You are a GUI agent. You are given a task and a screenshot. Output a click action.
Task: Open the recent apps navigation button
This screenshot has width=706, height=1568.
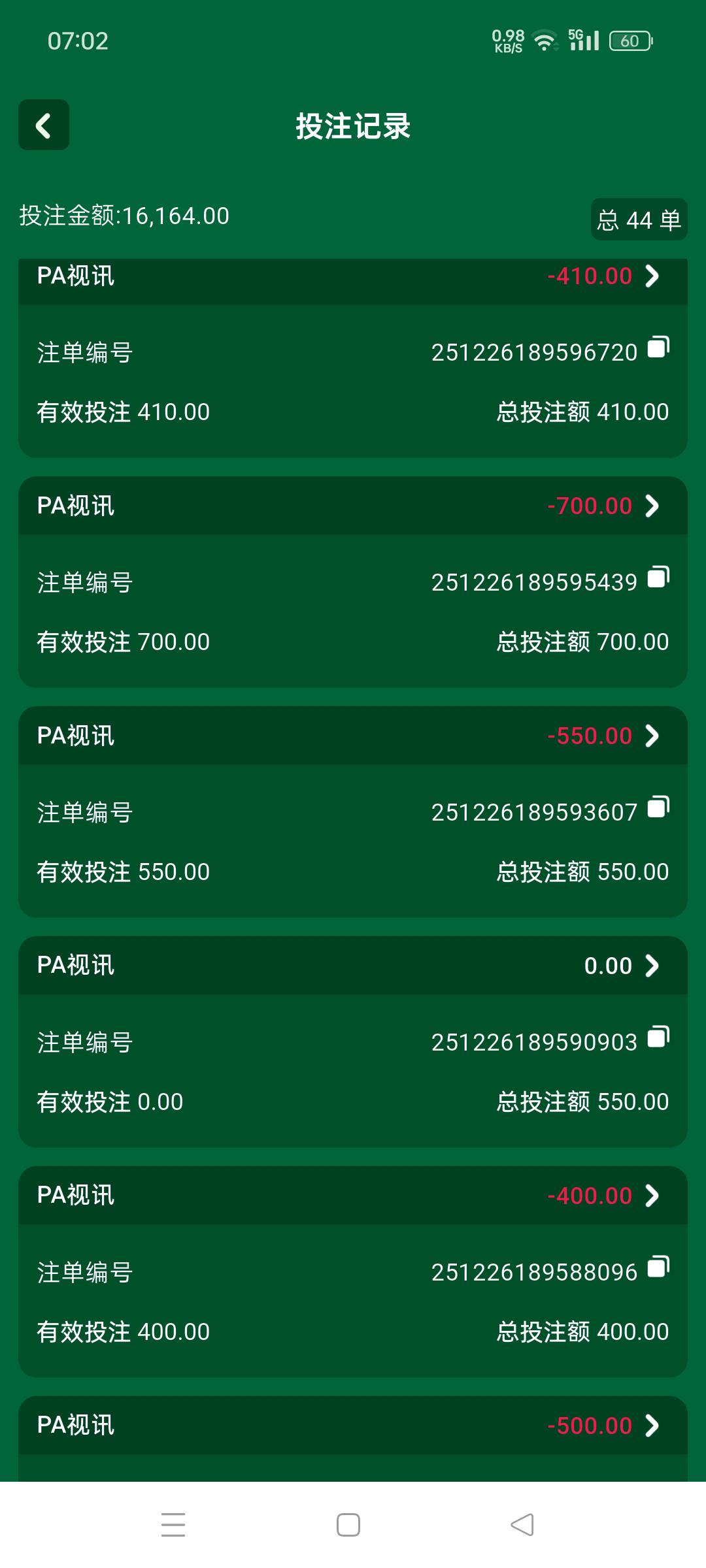(x=174, y=1525)
